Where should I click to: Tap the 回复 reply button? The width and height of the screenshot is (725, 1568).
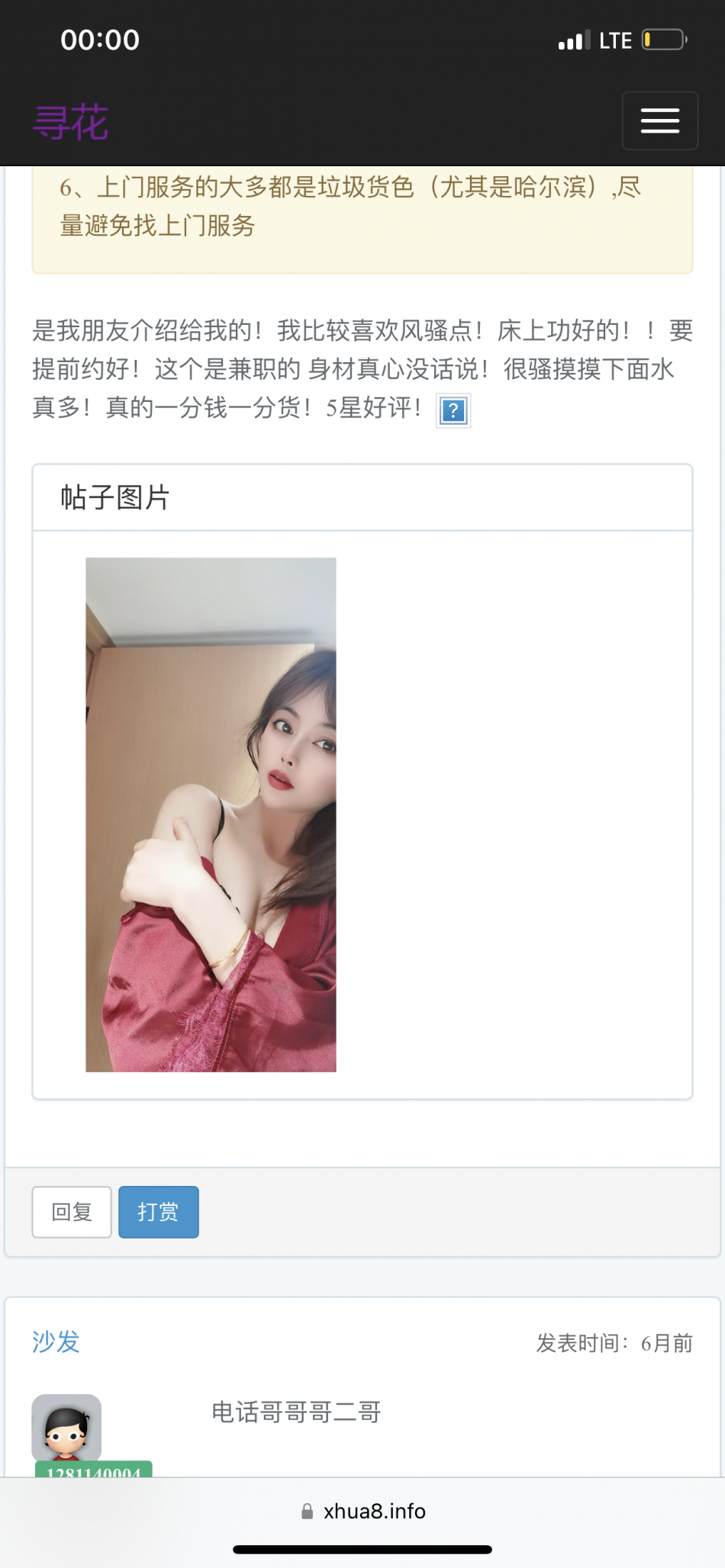(72, 1212)
